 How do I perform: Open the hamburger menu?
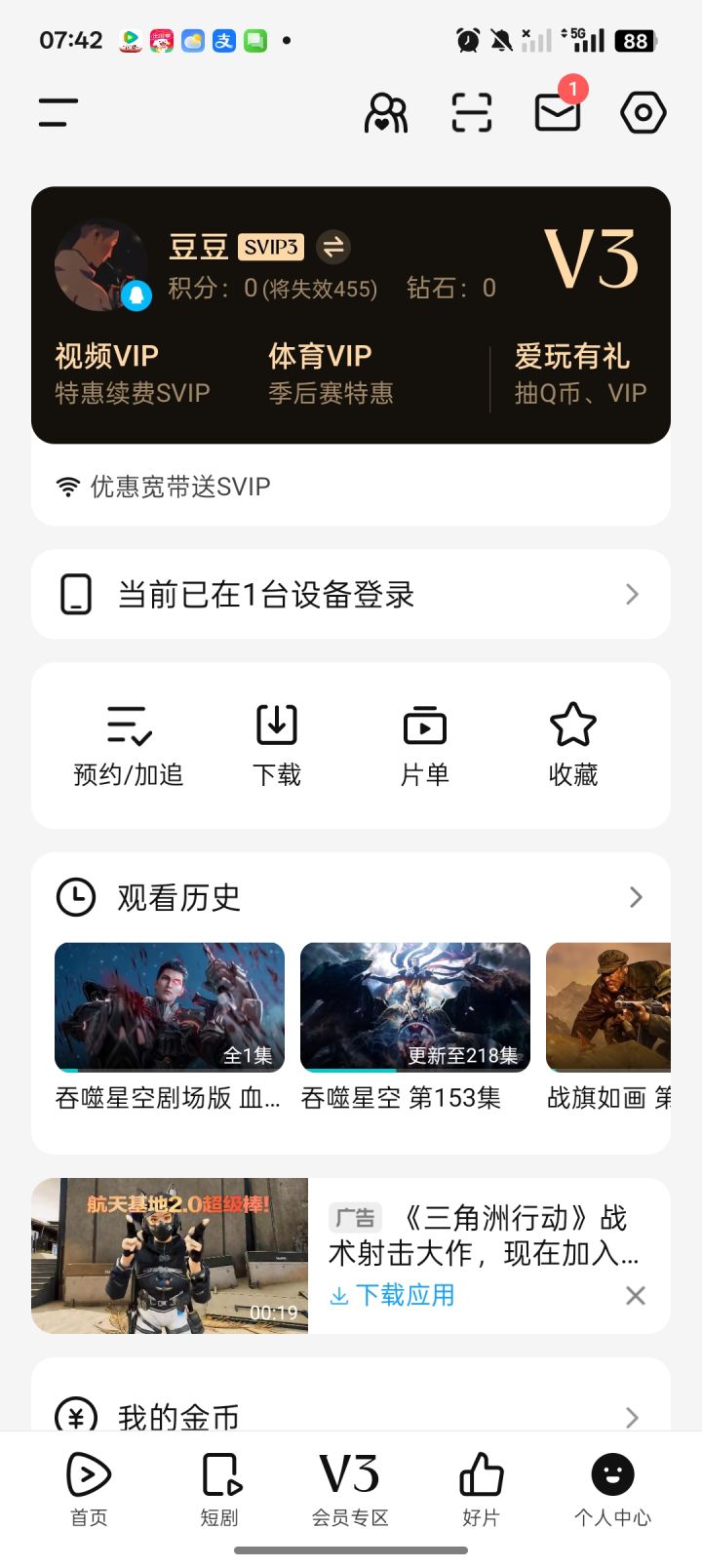pos(58,112)
